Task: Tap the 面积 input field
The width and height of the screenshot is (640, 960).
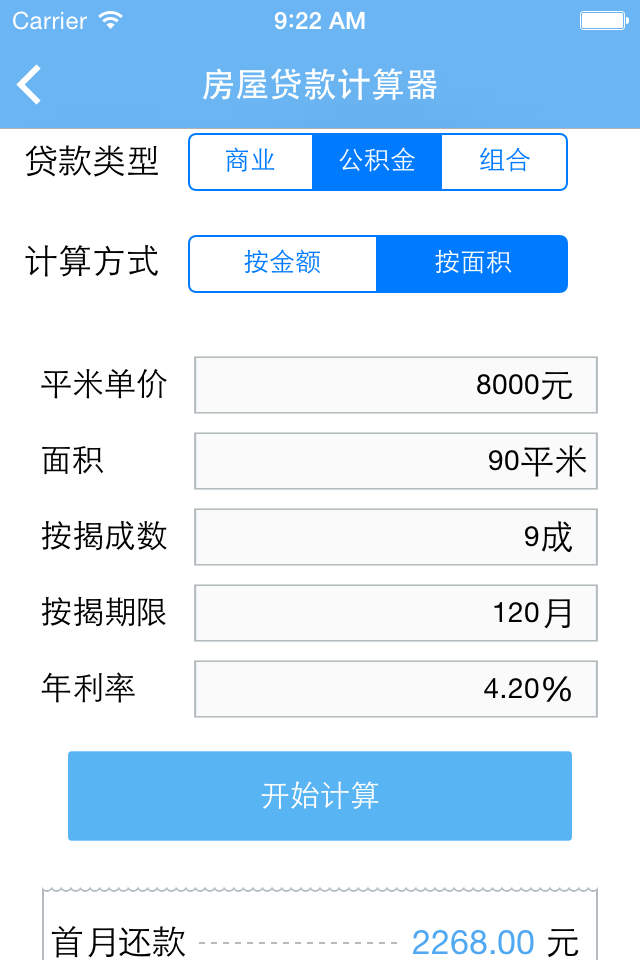Action: (396, 461)
